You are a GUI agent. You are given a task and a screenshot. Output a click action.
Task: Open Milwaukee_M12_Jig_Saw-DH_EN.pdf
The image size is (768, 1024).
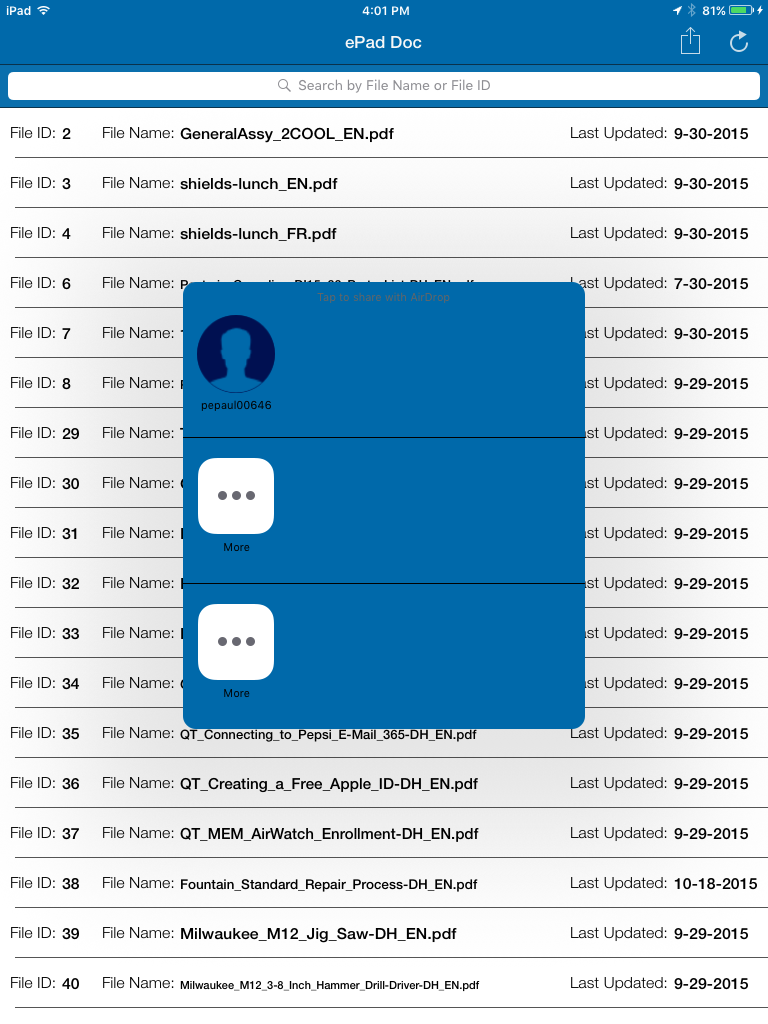click(318, 934)
